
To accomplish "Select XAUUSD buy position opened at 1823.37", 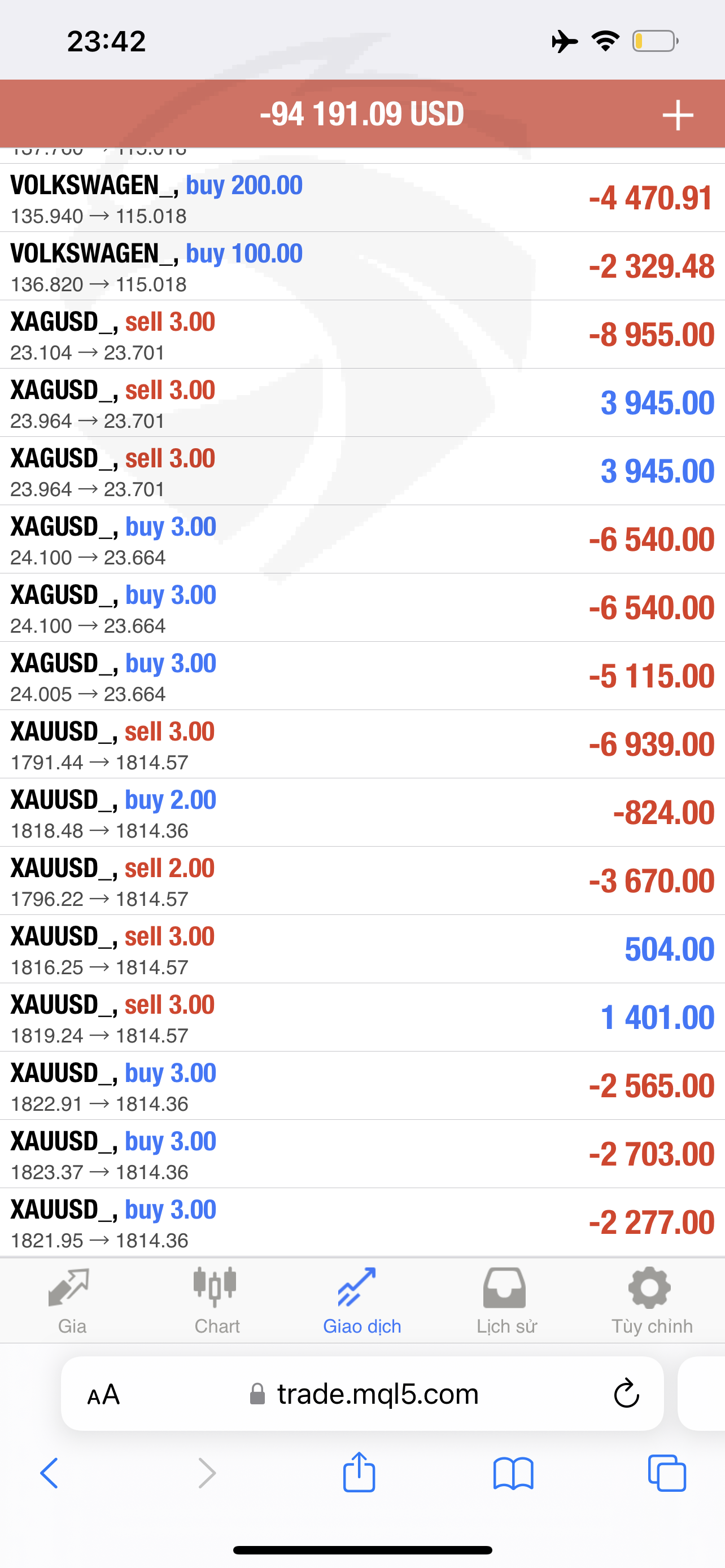I will [362, 1154].
